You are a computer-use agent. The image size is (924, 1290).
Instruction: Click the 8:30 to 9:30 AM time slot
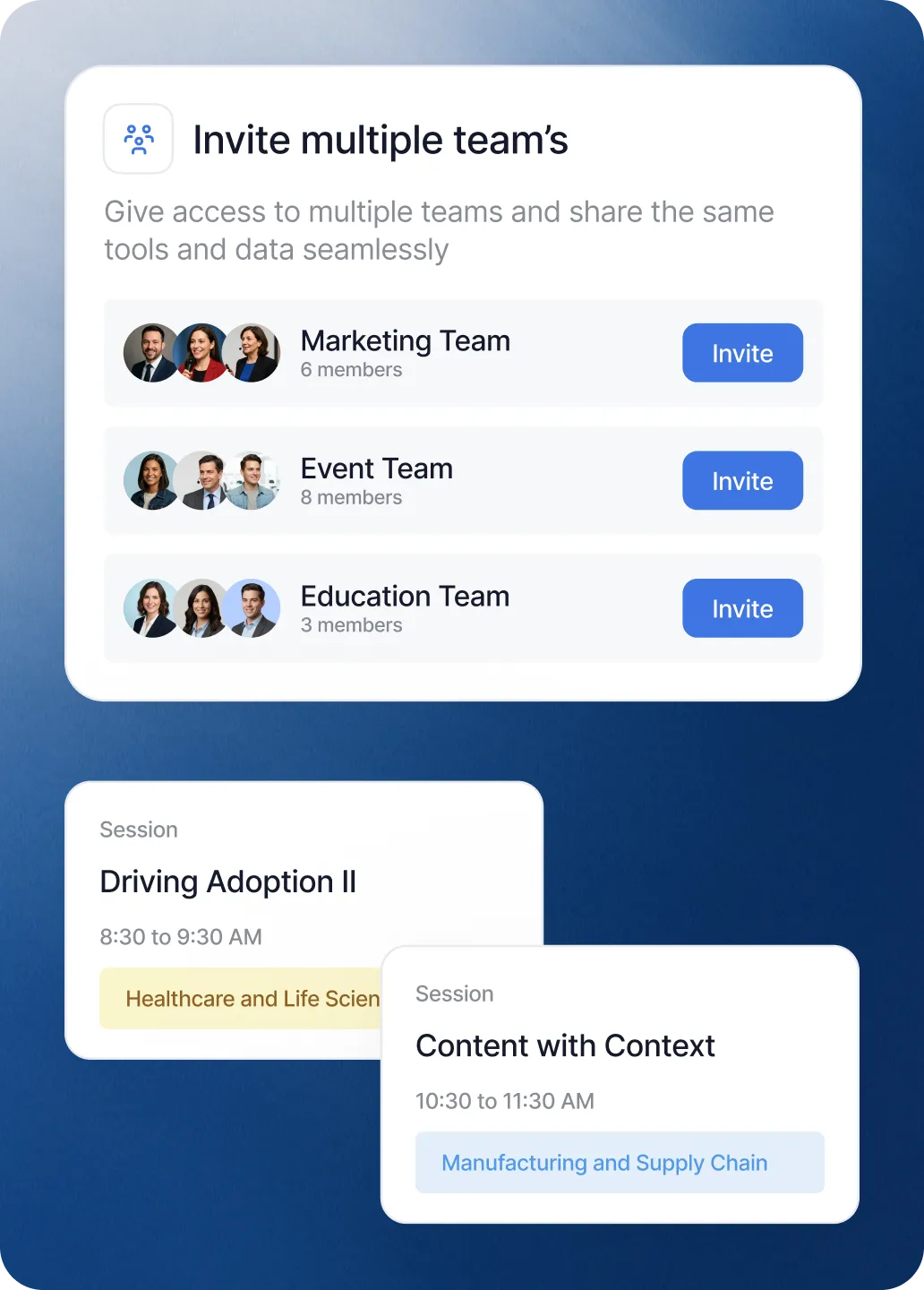click(179, 937)
